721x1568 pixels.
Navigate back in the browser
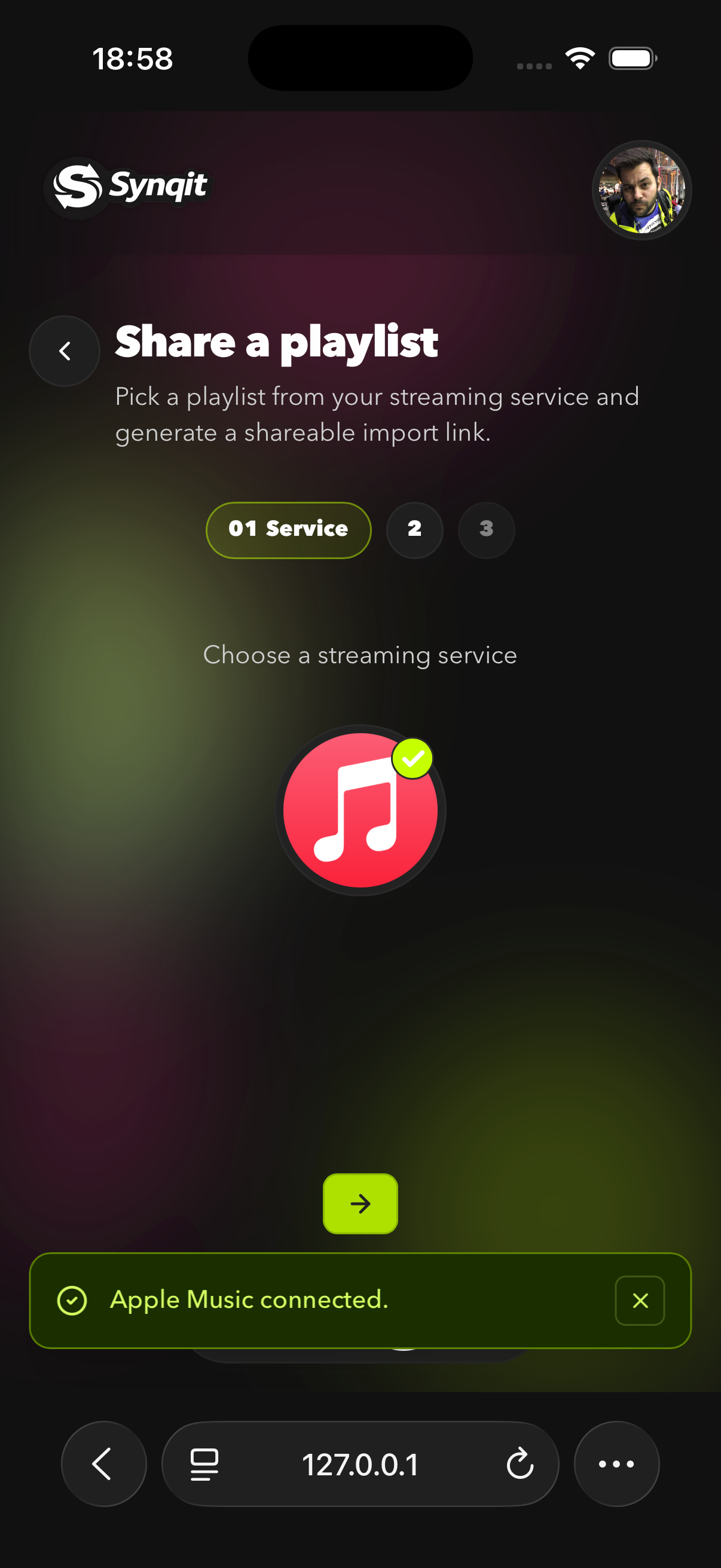point(103,1463)
